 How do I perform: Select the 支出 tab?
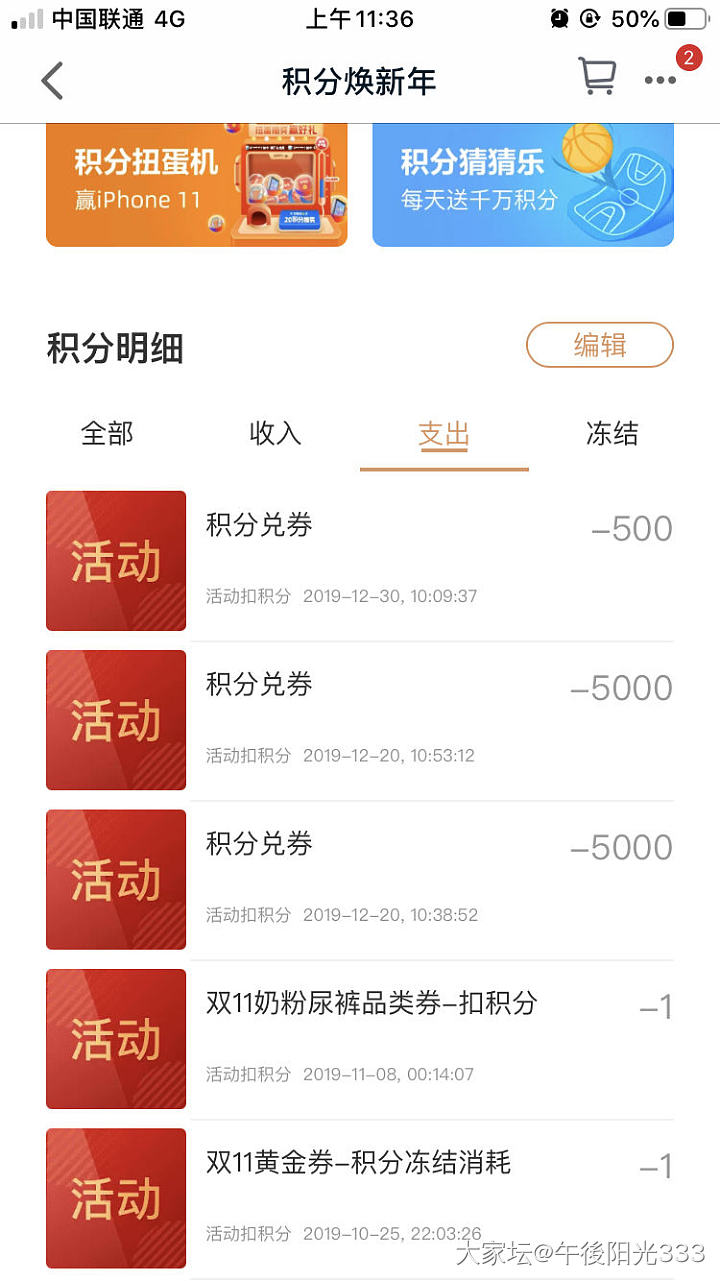pyautogui.click(x=444, y=434)
